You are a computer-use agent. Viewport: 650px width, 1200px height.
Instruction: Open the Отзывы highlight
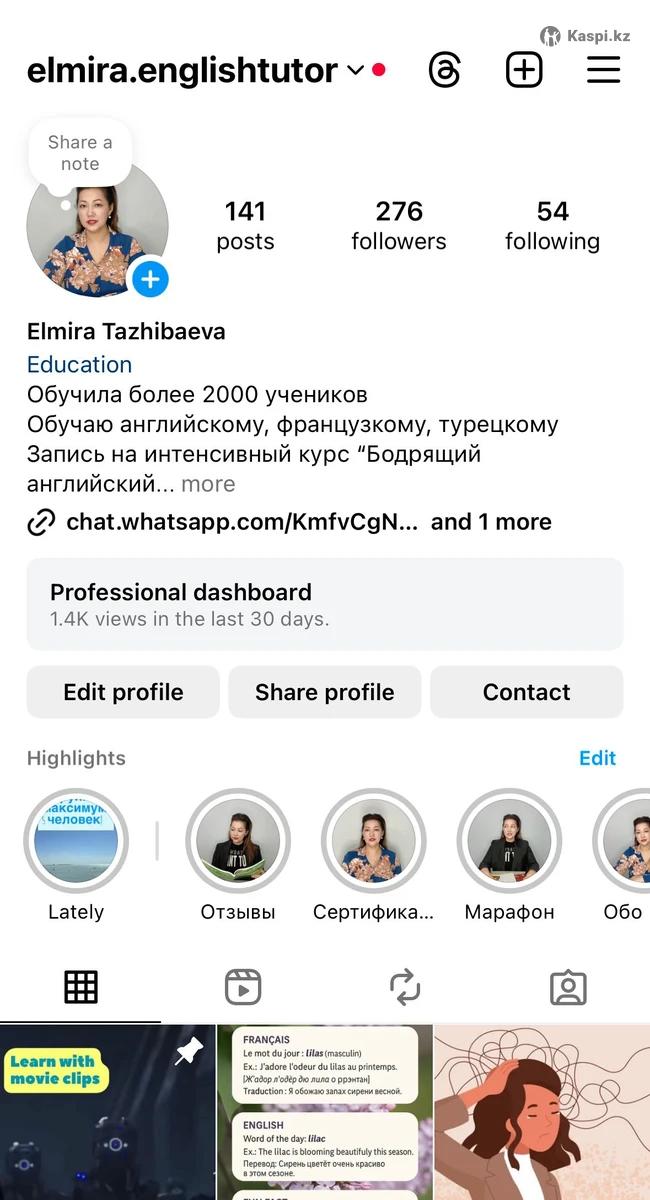click(x=238, y=841)
